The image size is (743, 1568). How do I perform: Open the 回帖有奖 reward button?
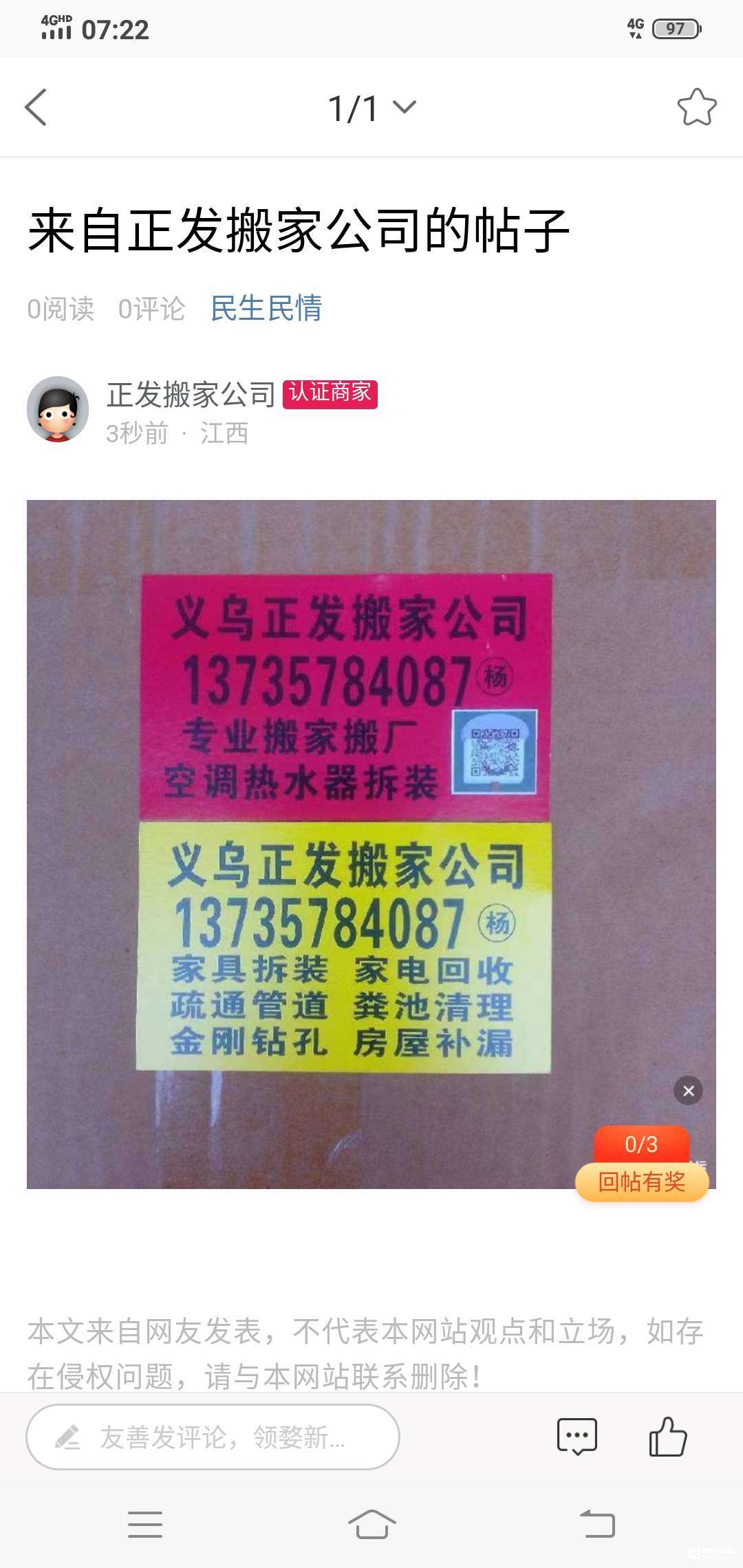click(642, 1182)
